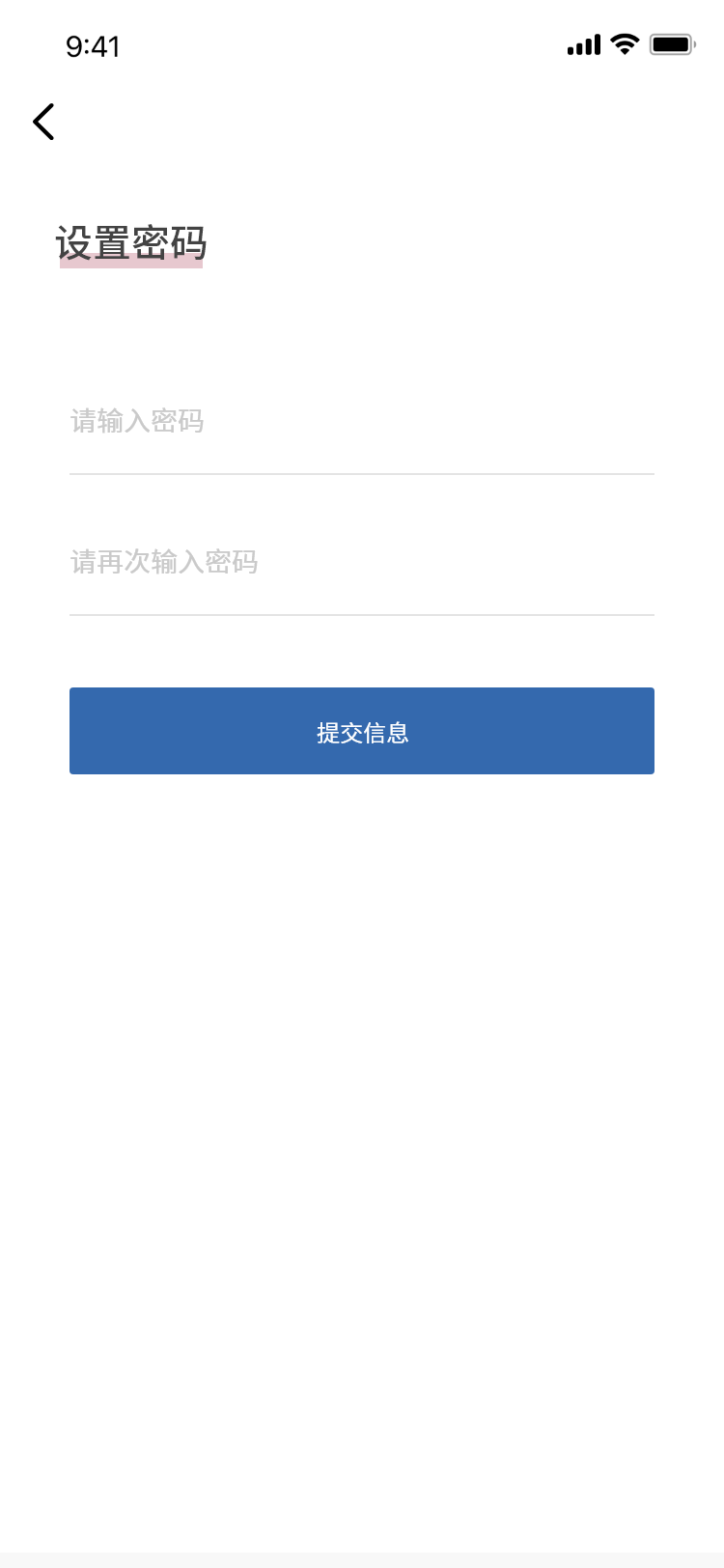Select the 请再次输入密码 confirmation field

(361, 562)
